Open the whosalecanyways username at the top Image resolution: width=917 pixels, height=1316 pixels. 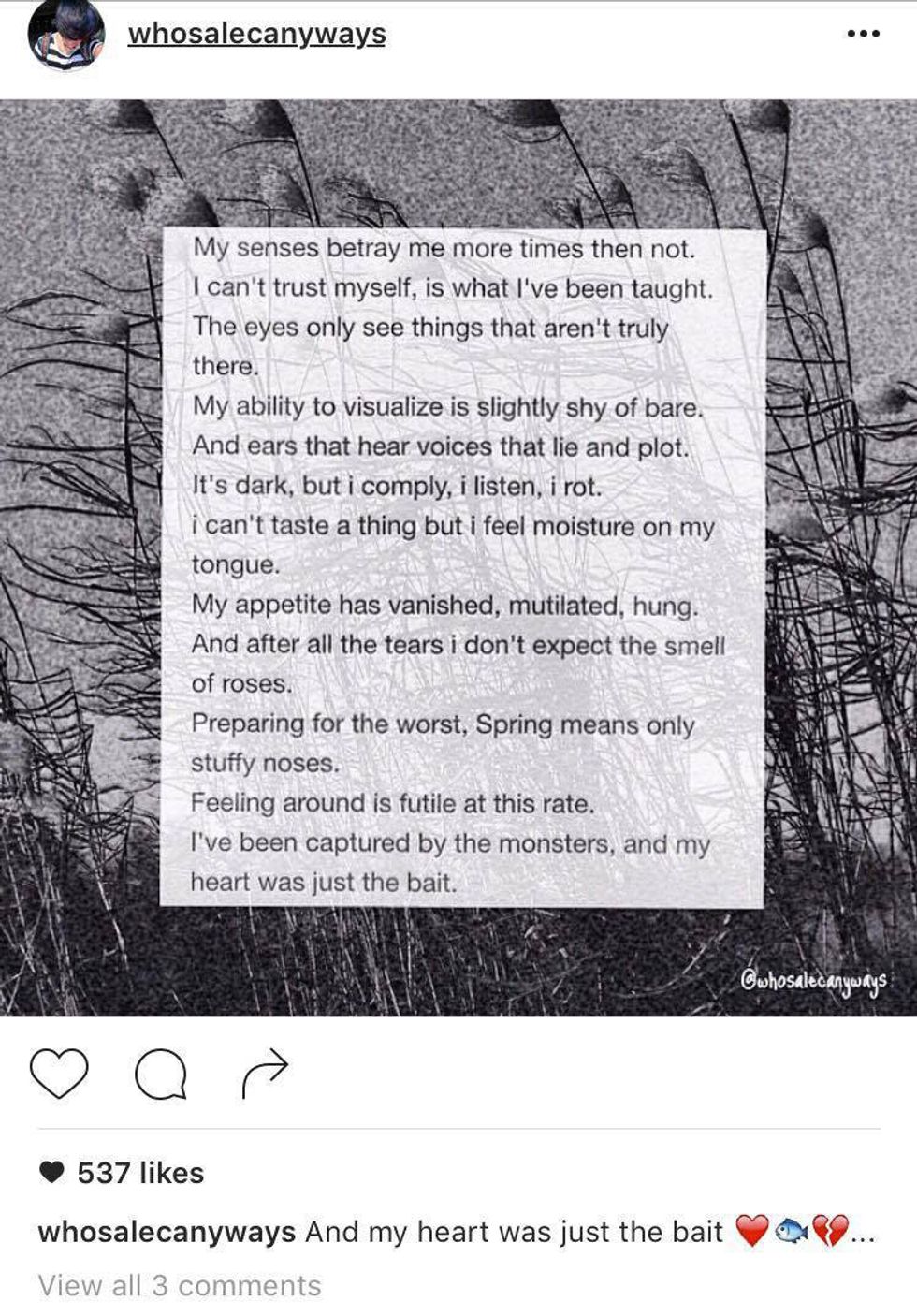[256, 34]
